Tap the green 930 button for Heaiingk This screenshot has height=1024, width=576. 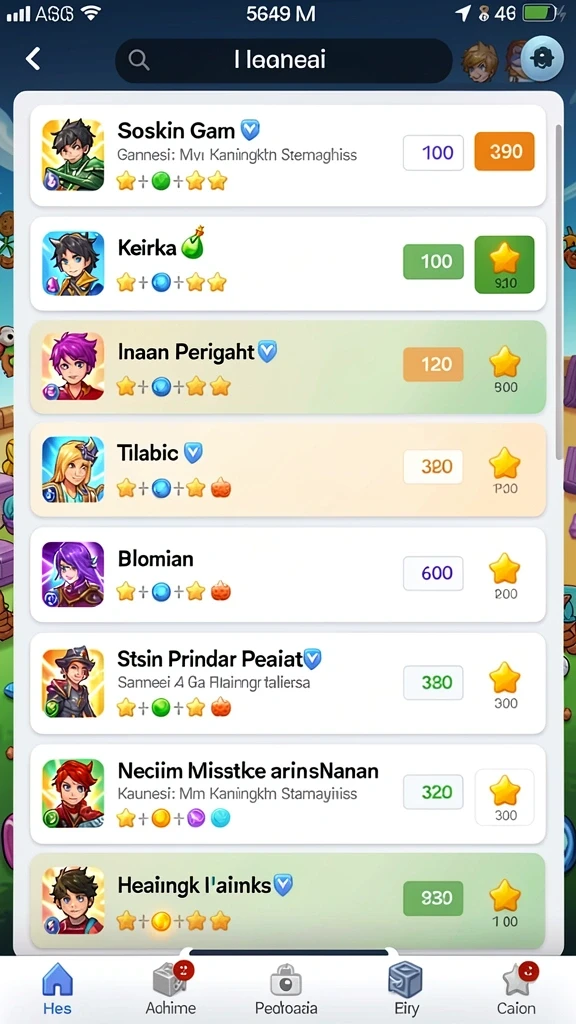[433, 898]
